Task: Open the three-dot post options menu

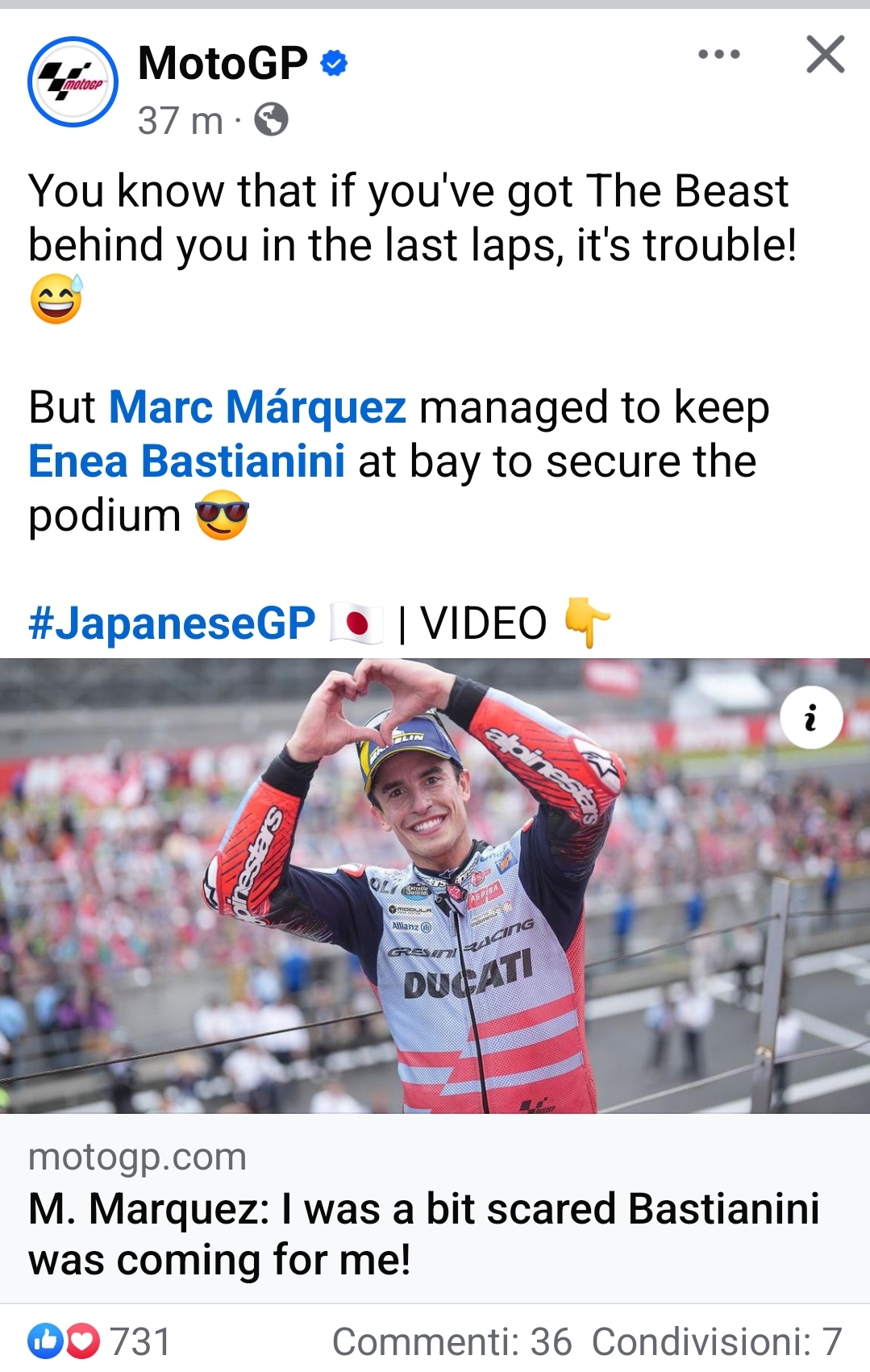Action: pyautogui.click(x=718, y=55)
